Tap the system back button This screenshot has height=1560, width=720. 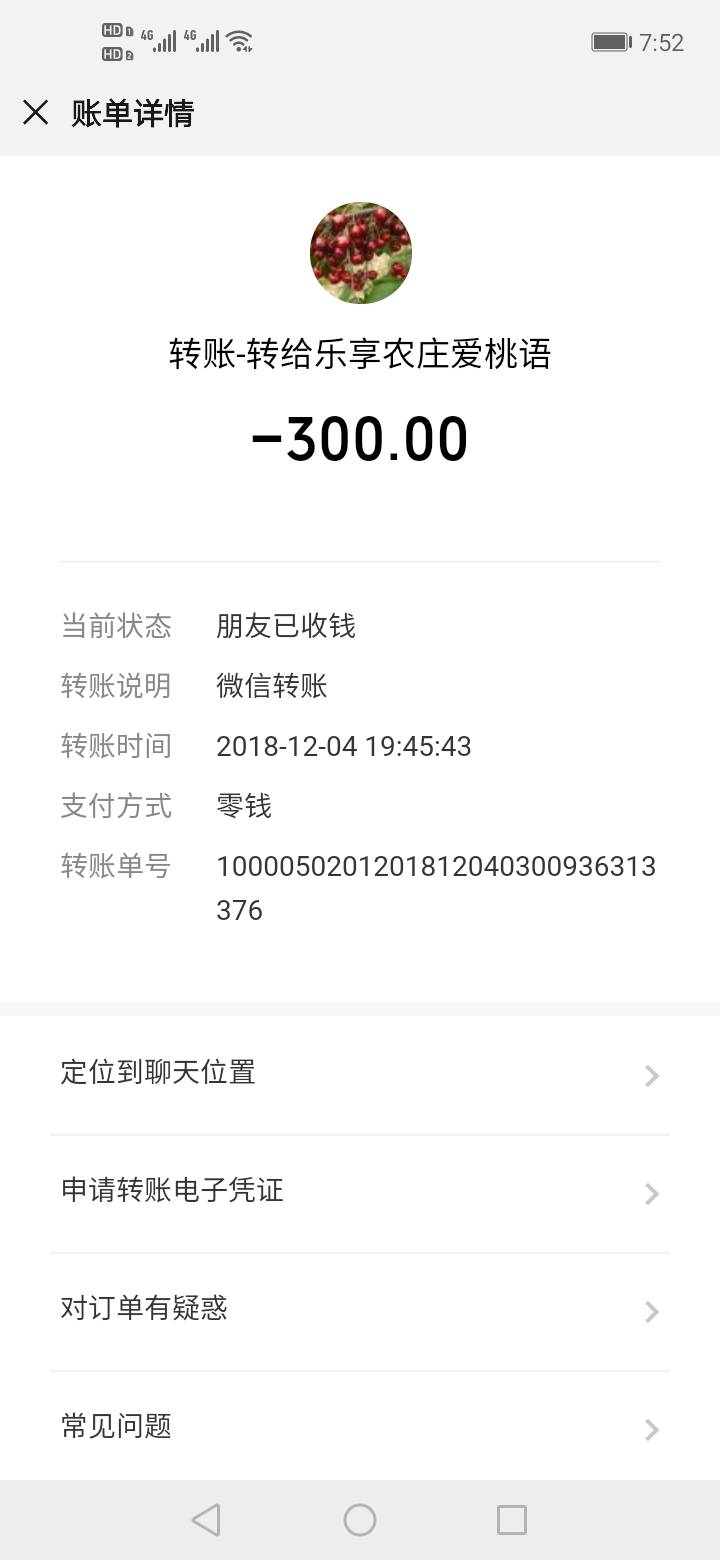click(x=206, y=1520)
